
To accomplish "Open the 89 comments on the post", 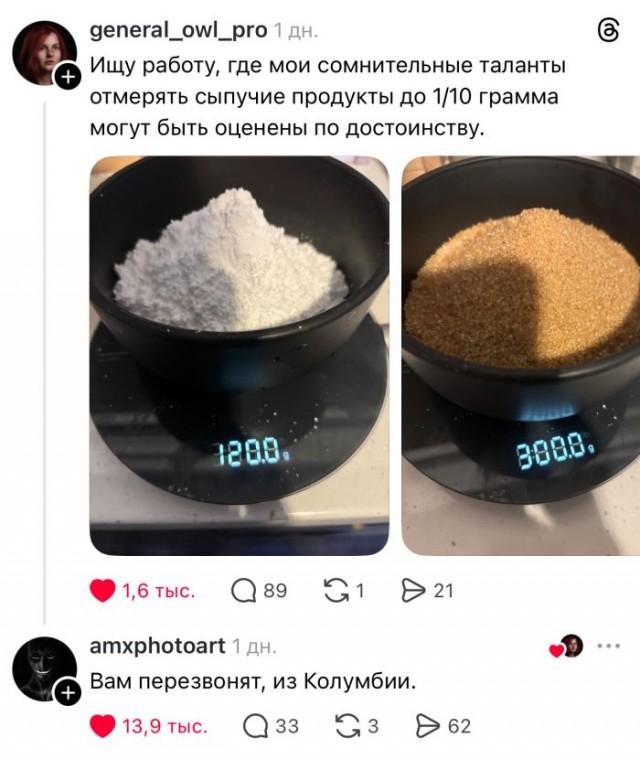I will 243,591.
